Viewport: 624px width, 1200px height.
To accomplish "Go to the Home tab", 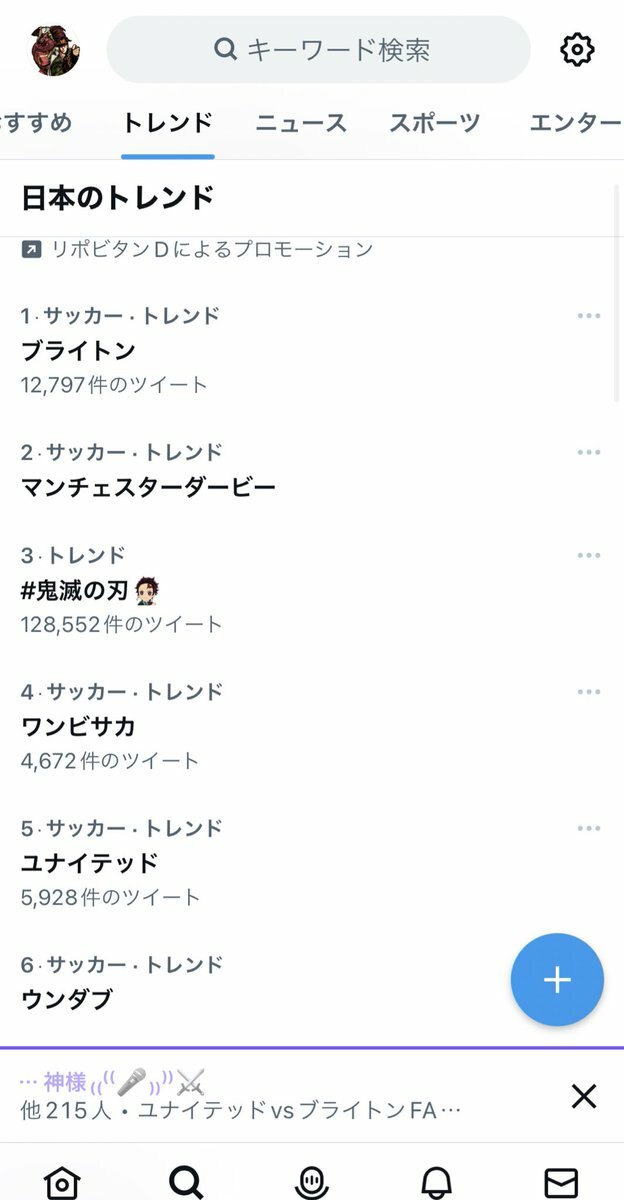I will click(x=62, y=1183).
